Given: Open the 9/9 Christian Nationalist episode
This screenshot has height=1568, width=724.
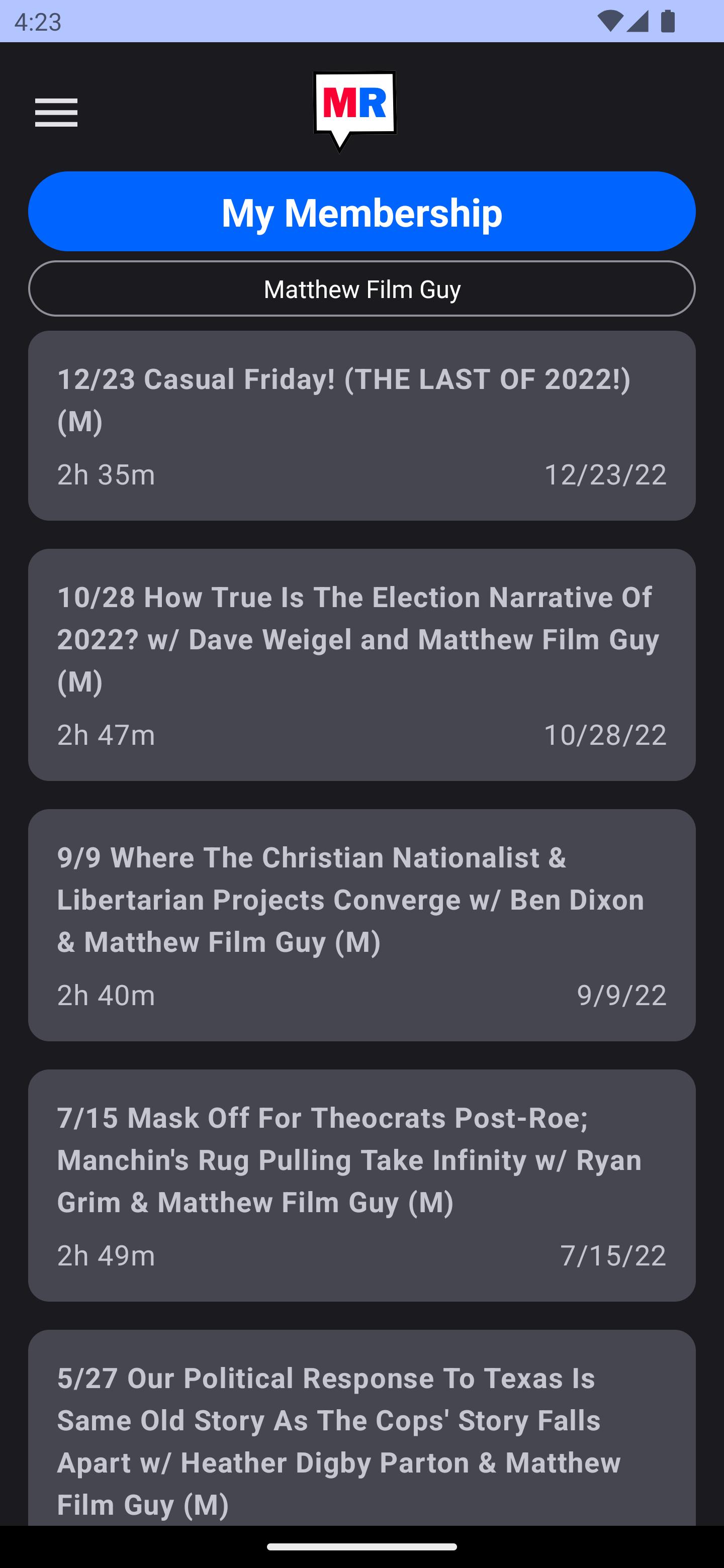Looking at the screenshot, I should [x=361, y=925].
